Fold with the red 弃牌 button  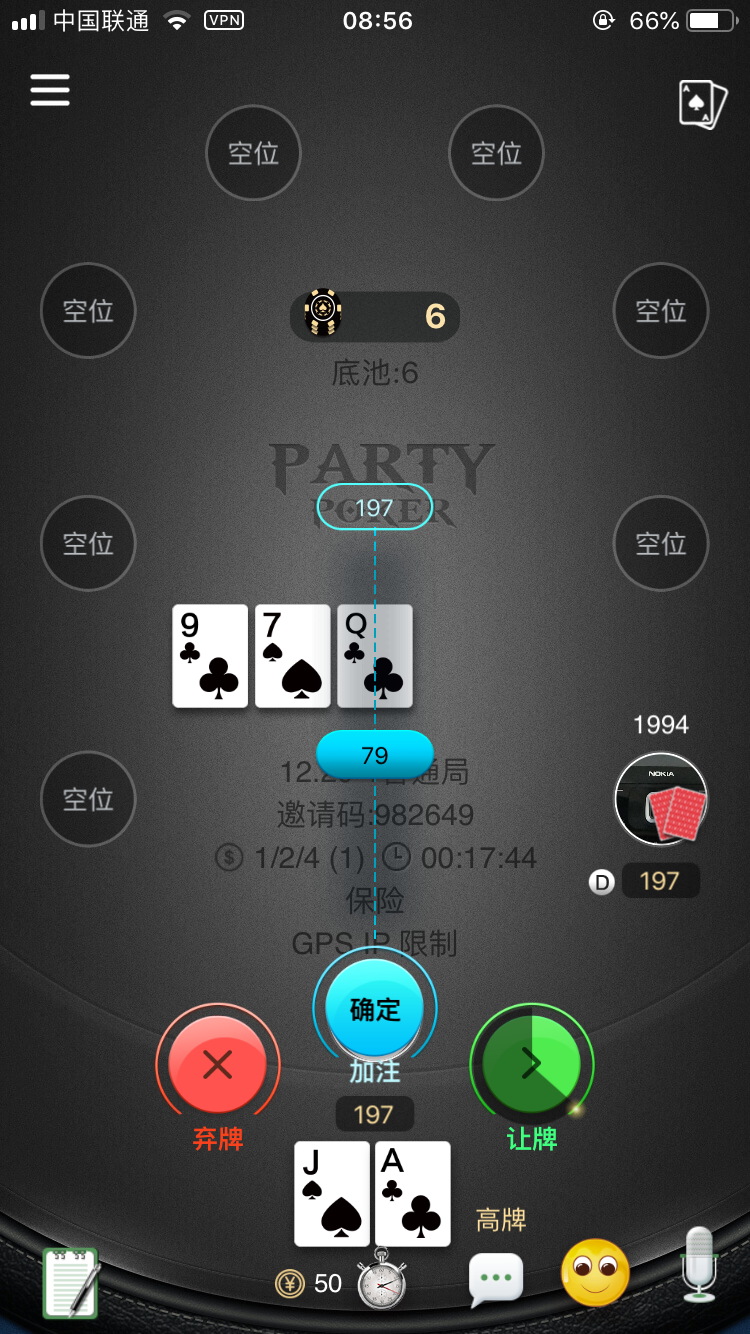click(x=218, y=1065)
